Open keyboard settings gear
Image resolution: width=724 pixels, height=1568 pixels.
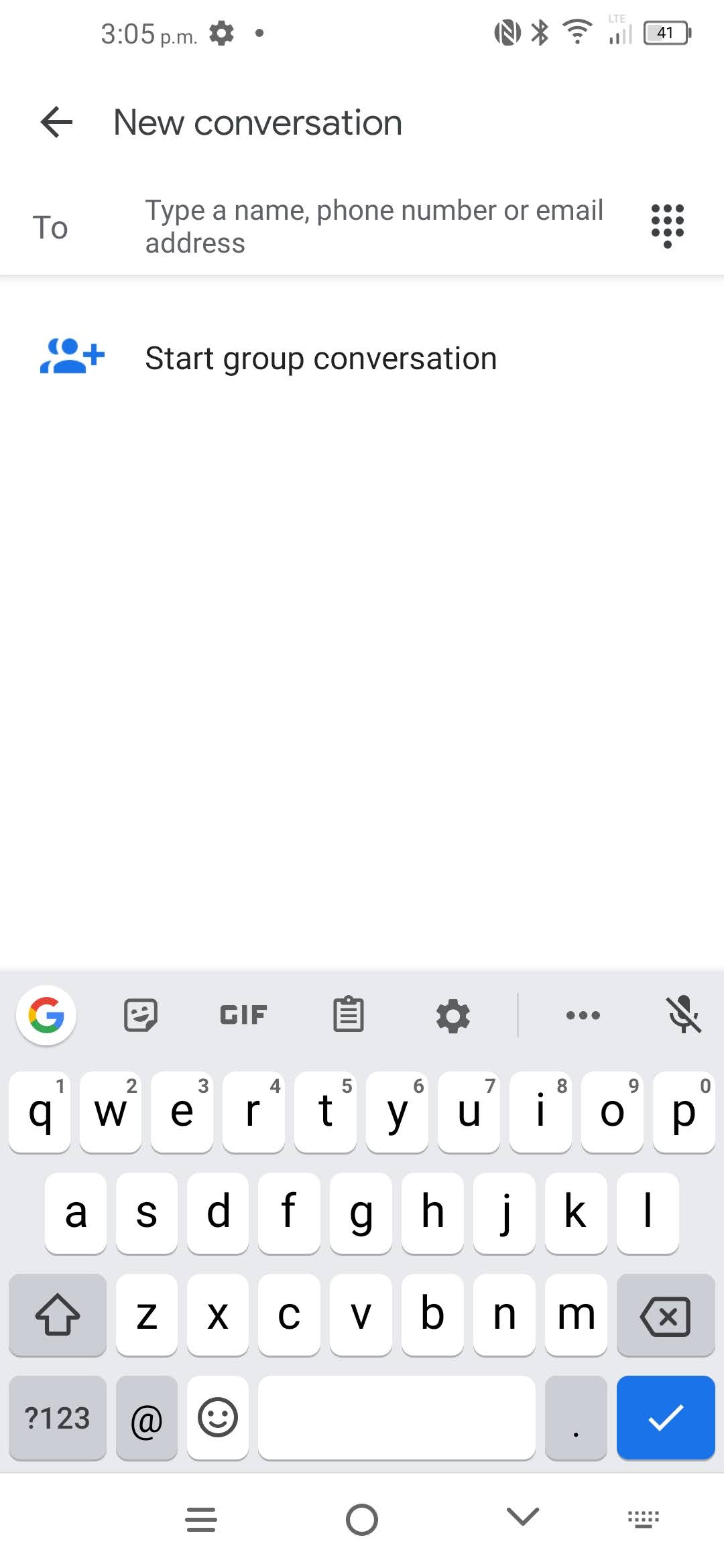point(453,1016)
